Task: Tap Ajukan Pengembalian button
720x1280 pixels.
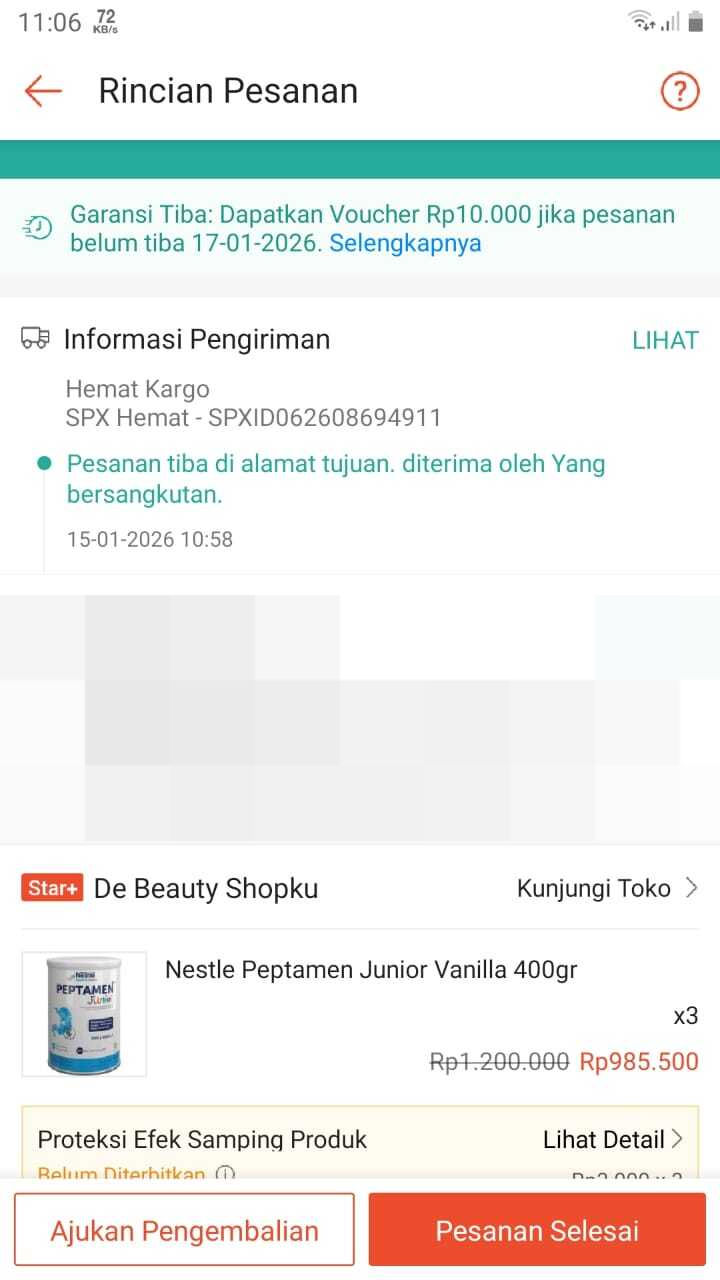Action: pyautogui.click(x=184, y=1230)
